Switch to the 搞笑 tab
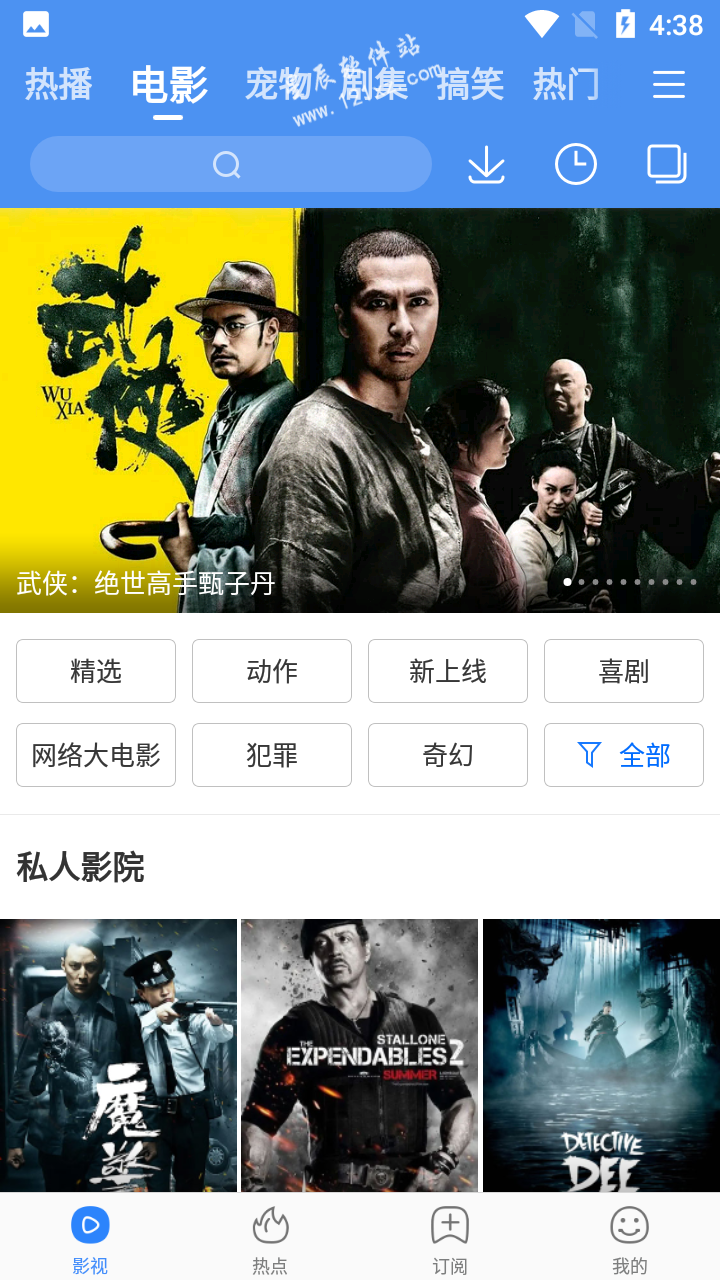720x1280 pixels. [x=470, y=85]
